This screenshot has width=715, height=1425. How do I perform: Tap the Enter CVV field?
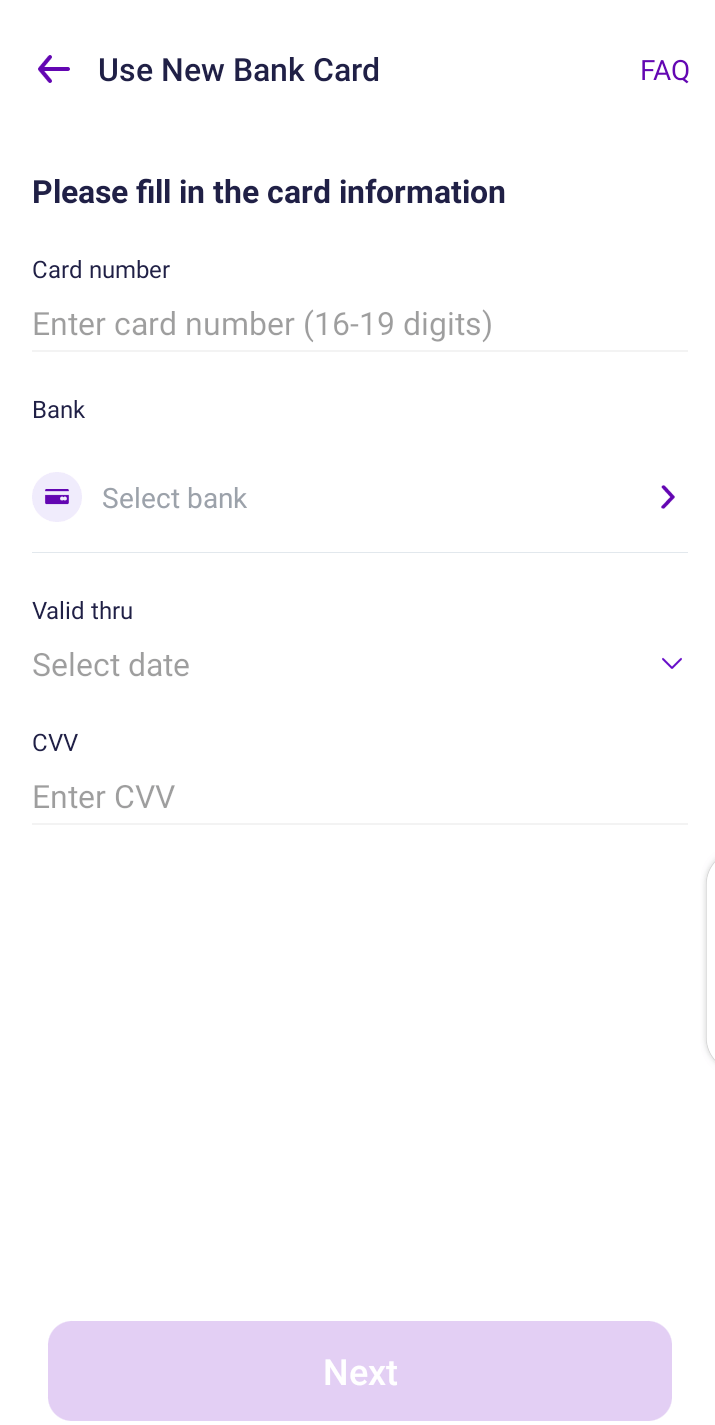[x=359, y=797]
